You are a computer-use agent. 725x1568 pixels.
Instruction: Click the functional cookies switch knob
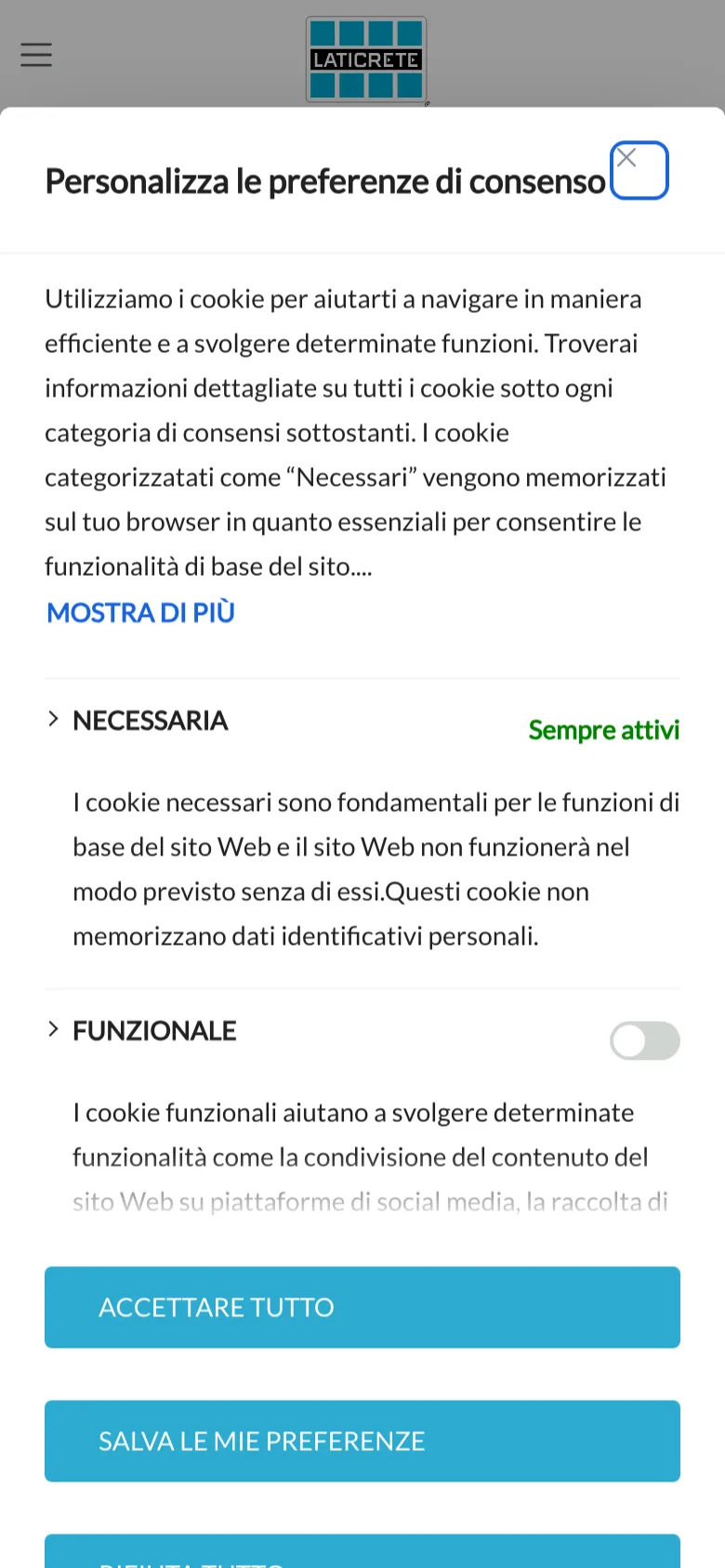(628, 1040)
